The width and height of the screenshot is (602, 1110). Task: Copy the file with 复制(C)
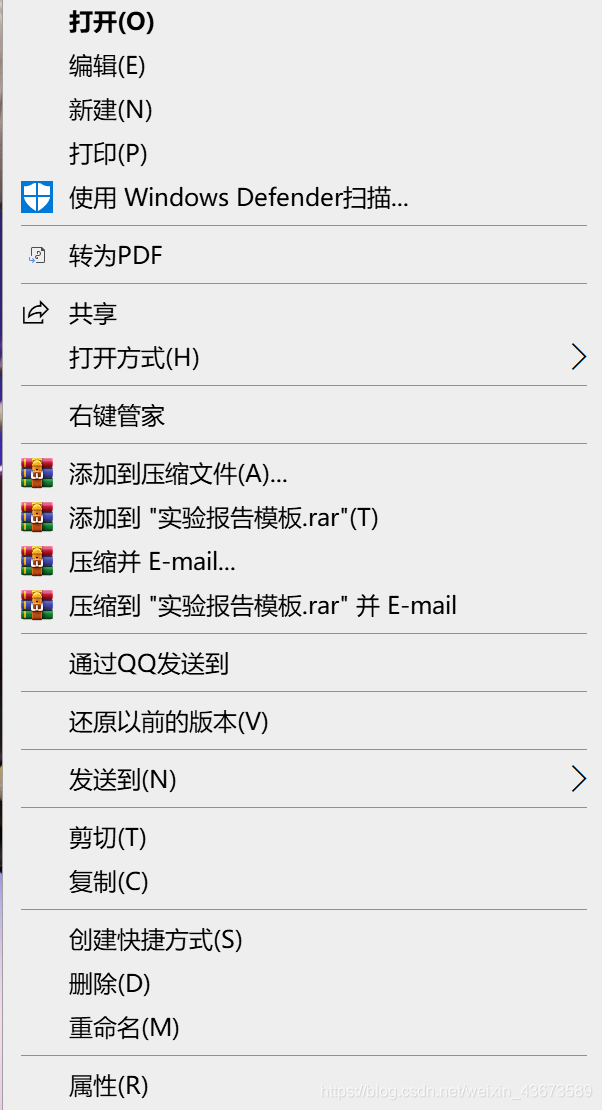(108, 882)
